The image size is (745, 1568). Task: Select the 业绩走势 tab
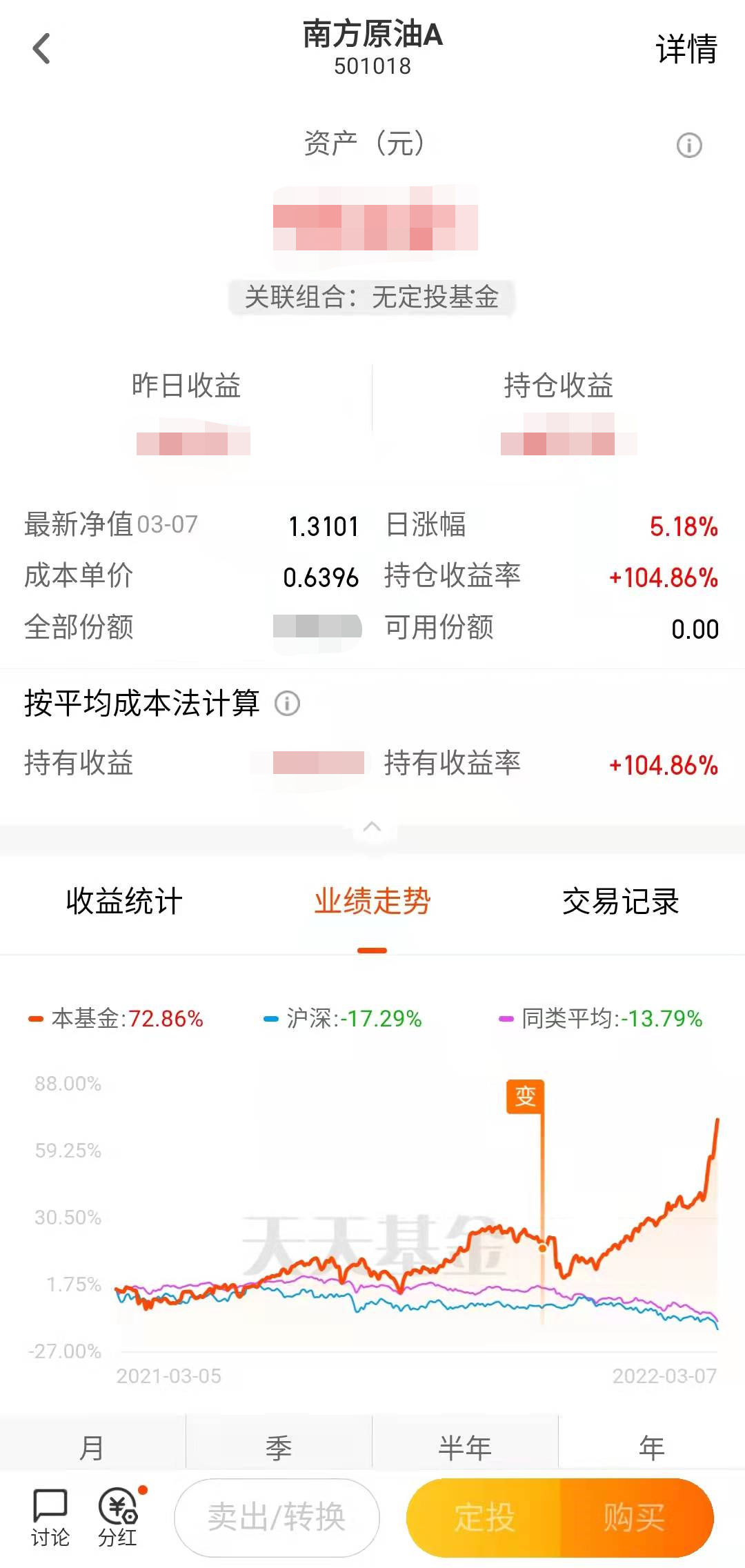coord(372,901)
